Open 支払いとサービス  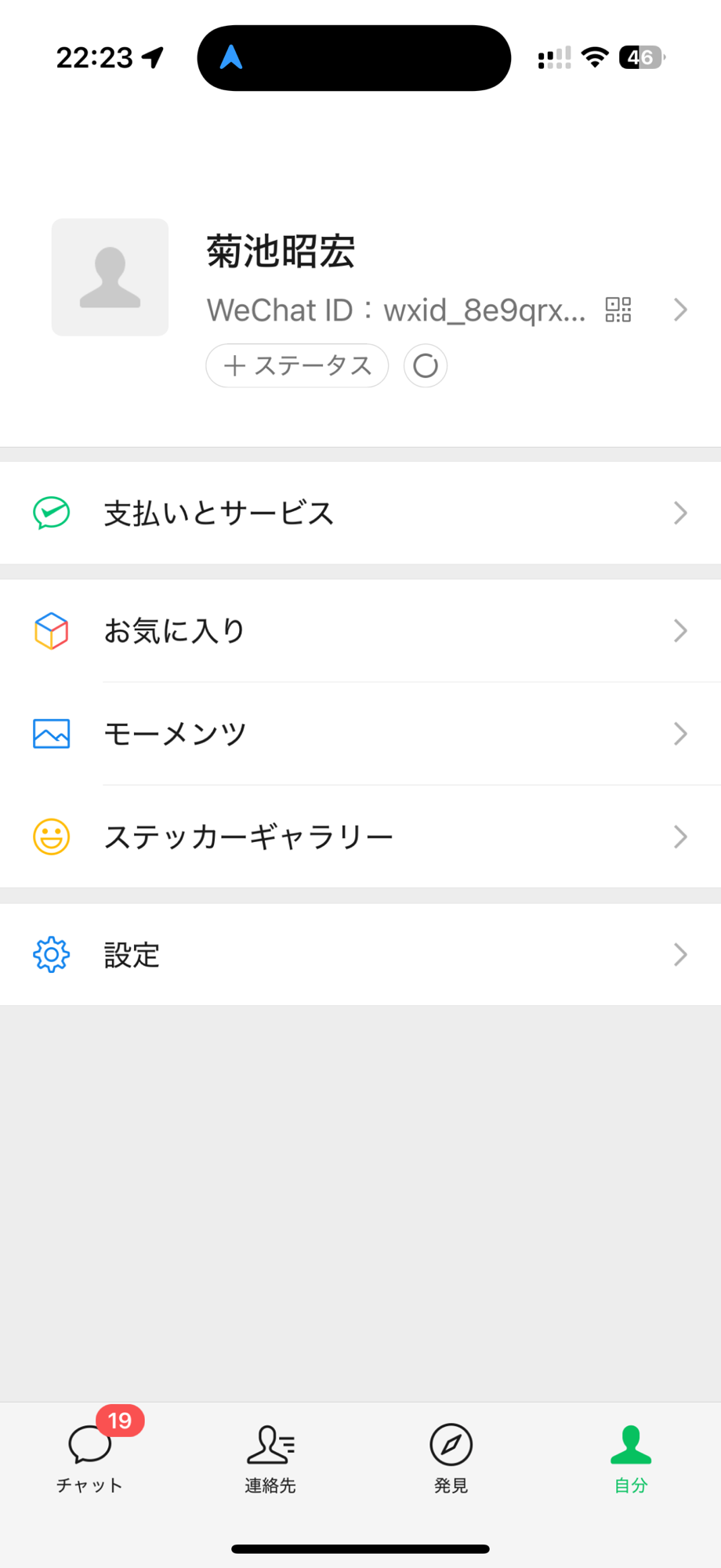pyautogui.click(x=360, y=513)
